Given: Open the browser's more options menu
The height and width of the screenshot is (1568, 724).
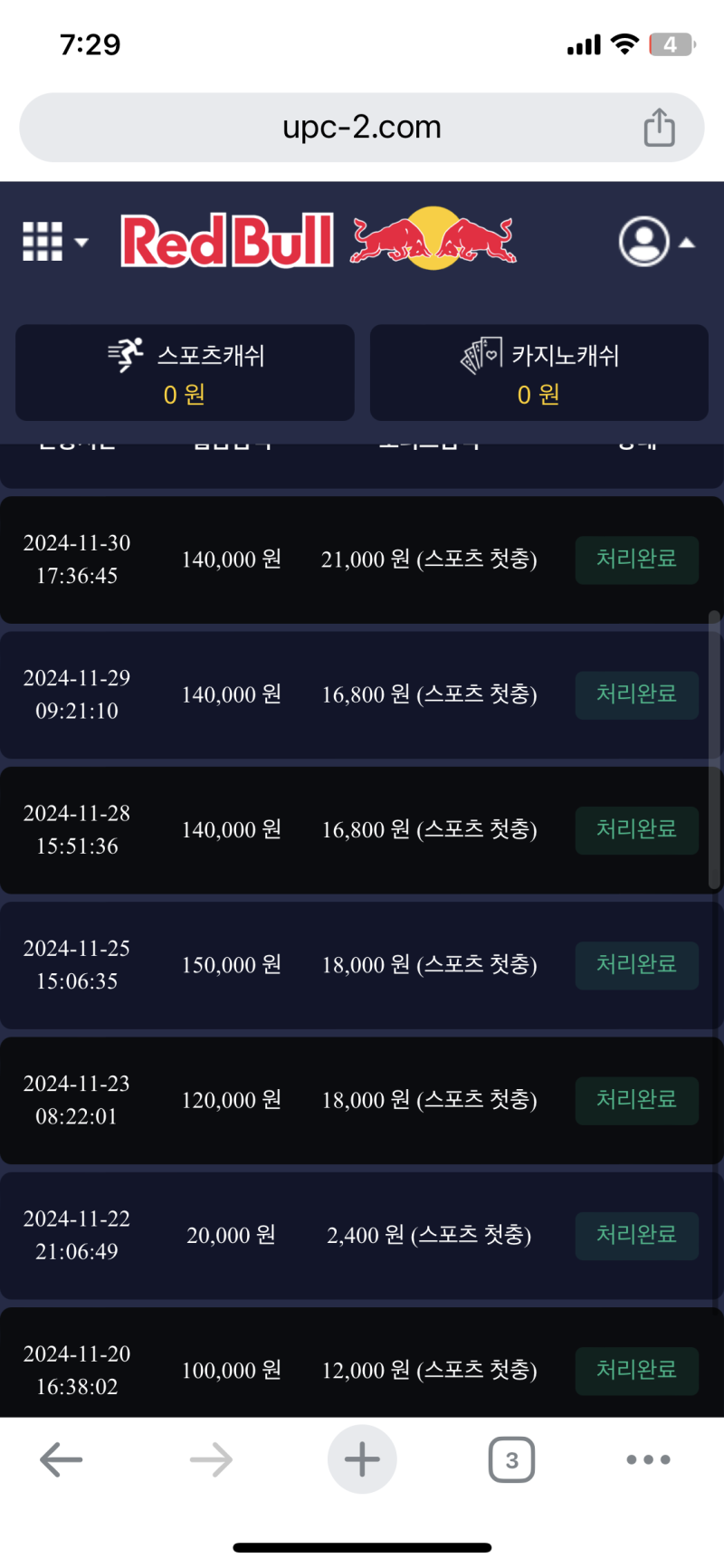Looking at the screenshot, I should coord(648,1459).
